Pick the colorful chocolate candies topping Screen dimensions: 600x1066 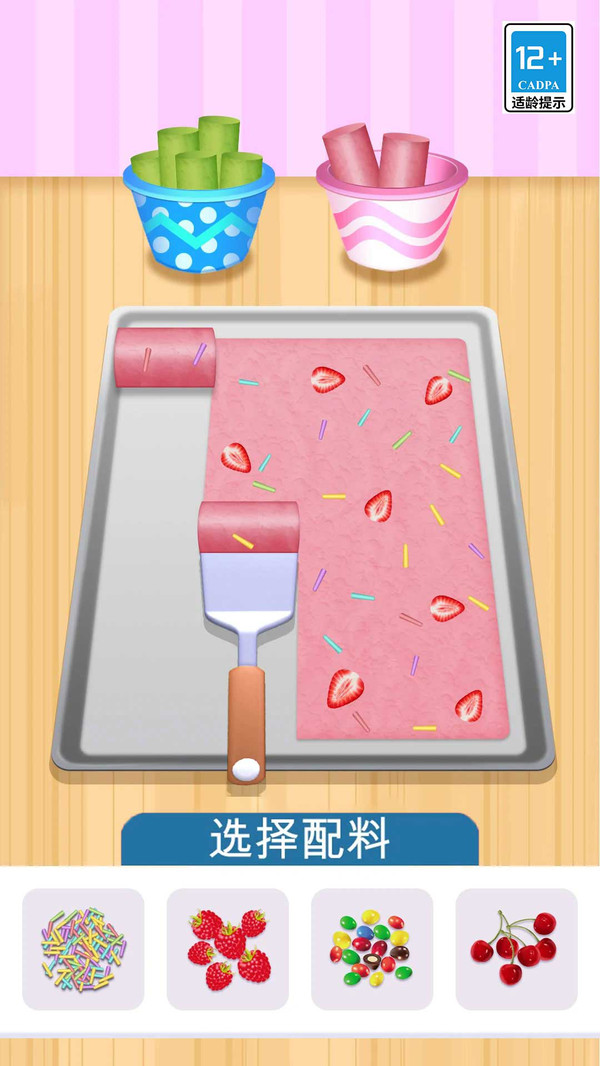(372, 948)
